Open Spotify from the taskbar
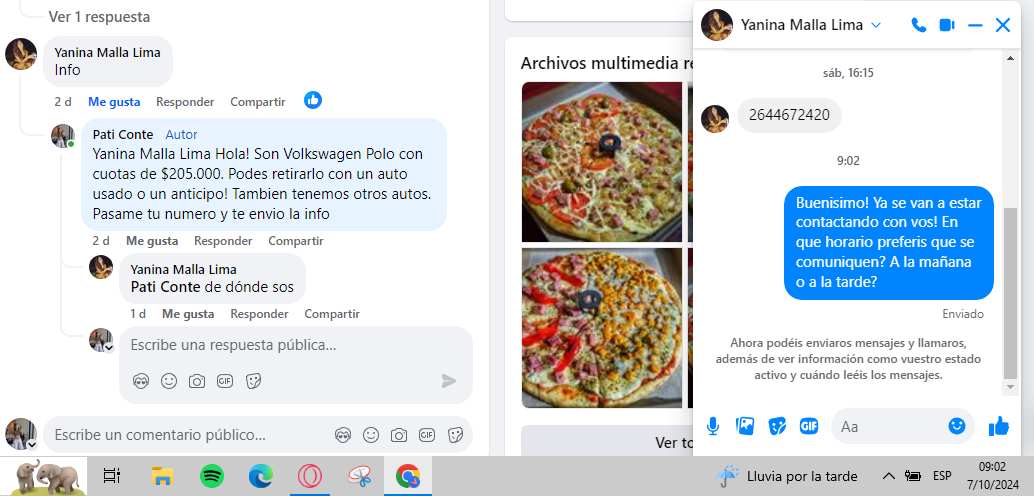 (212, 476)
